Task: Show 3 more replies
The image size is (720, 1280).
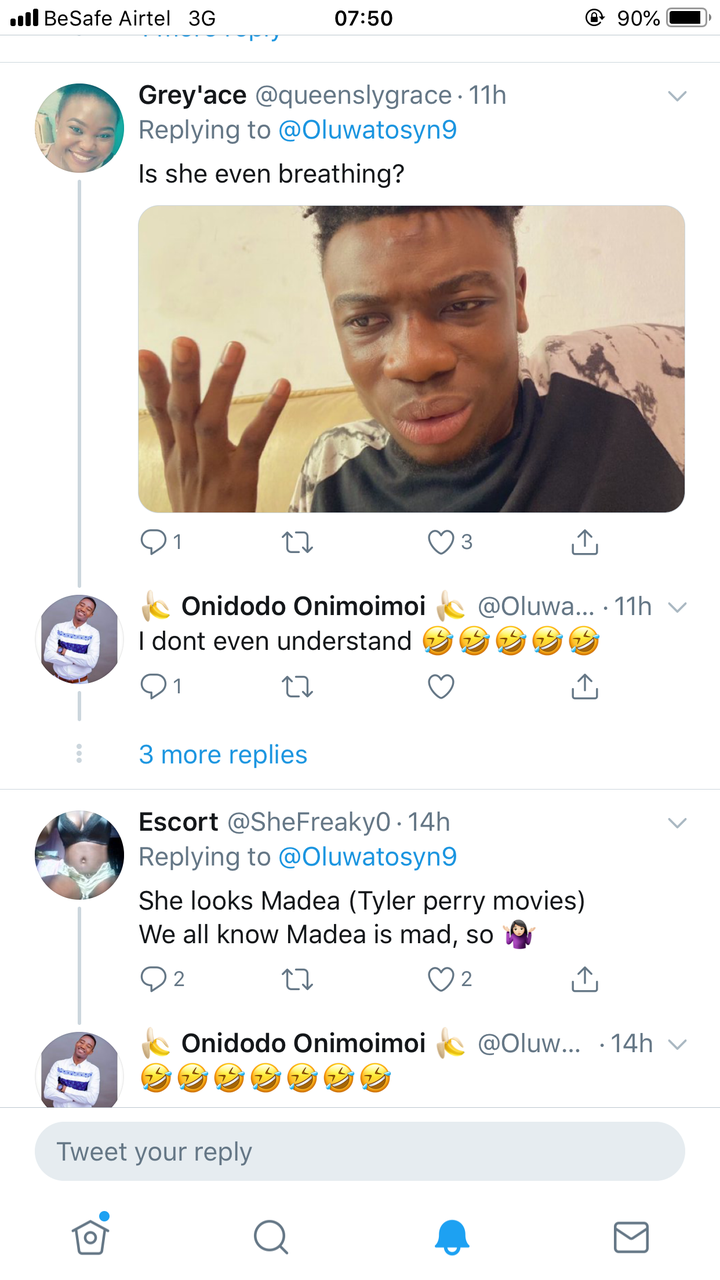Action: click(223, 754)
